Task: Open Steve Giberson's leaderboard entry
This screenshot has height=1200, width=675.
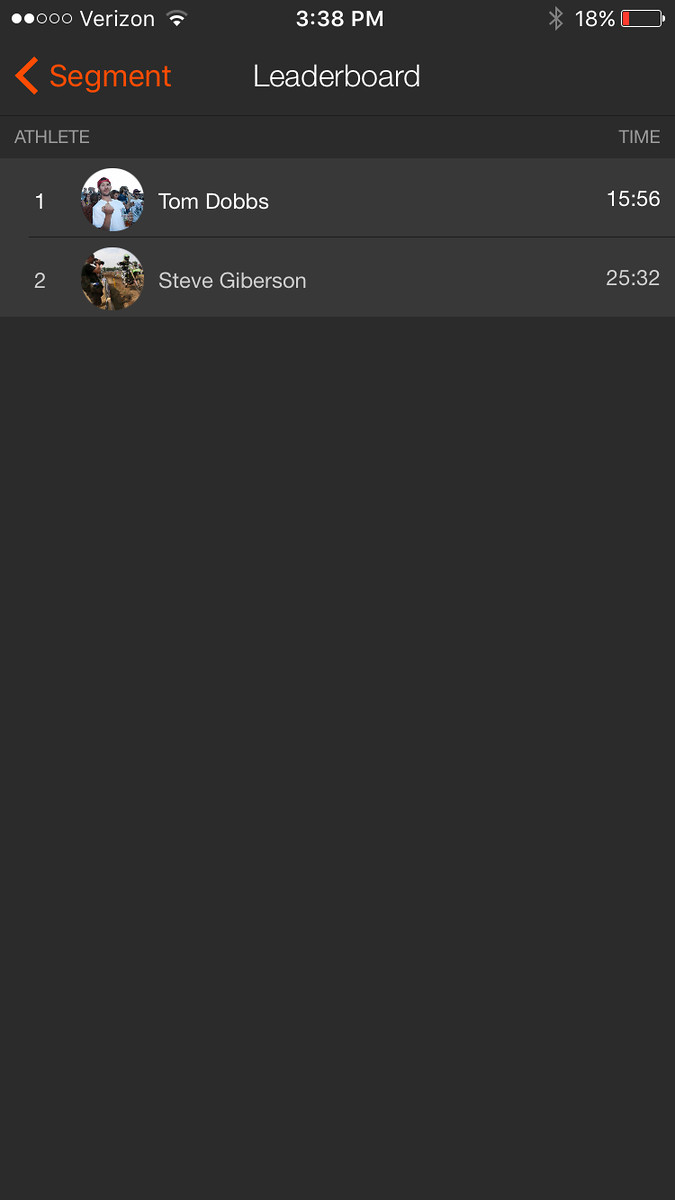Action: 337,279
